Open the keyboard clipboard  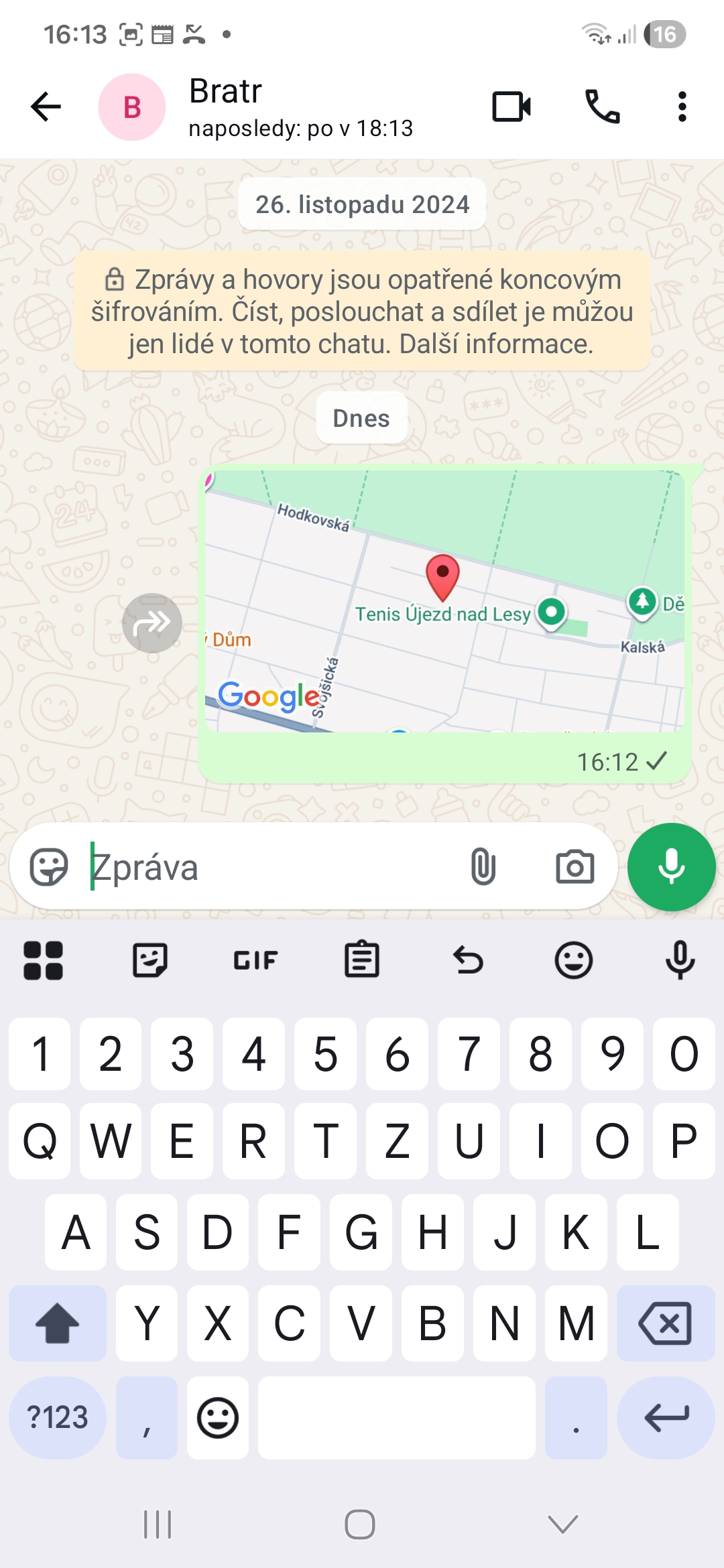pyautogui.click(x=362, y=961)
